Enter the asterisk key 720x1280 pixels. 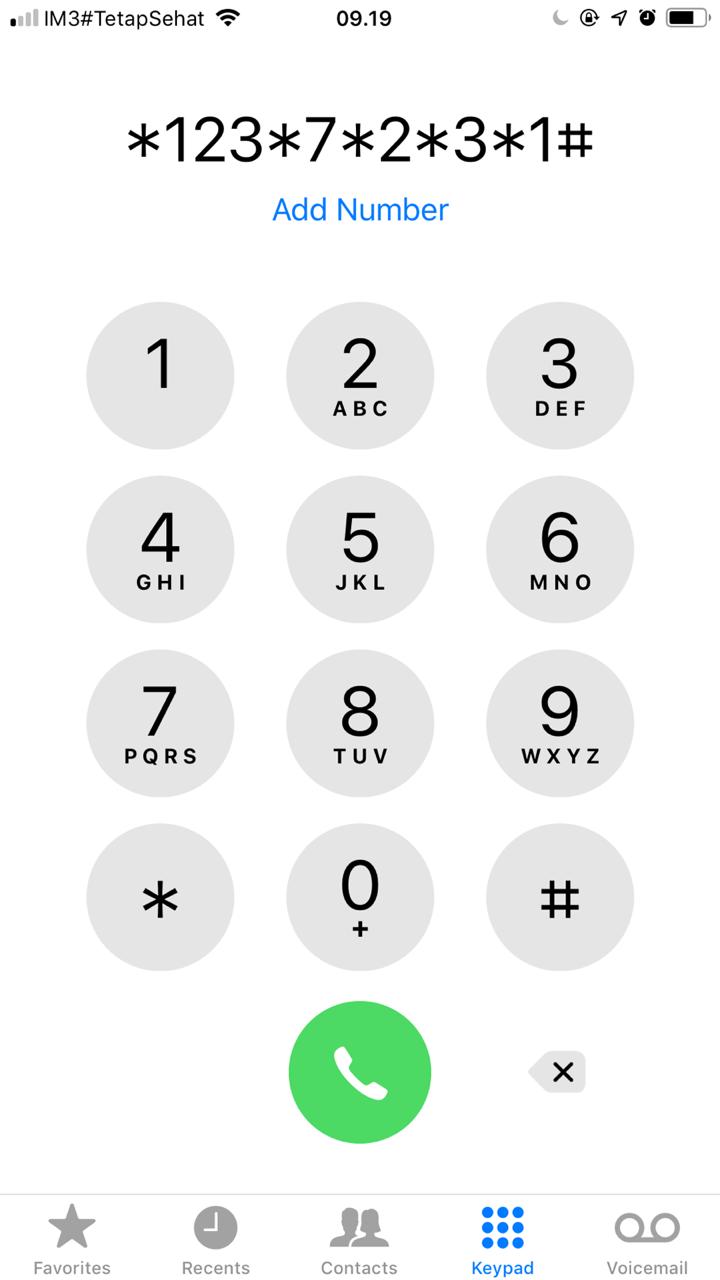tap(160, 898)
